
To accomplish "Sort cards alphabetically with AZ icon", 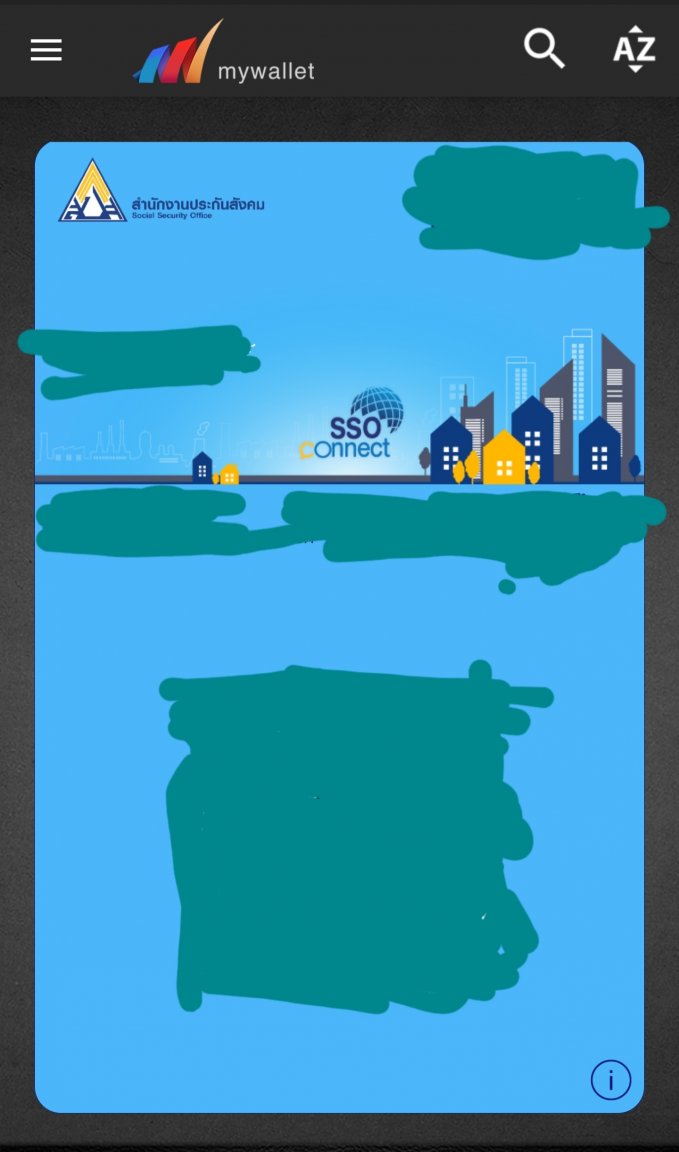I will [x=634, y=49].
